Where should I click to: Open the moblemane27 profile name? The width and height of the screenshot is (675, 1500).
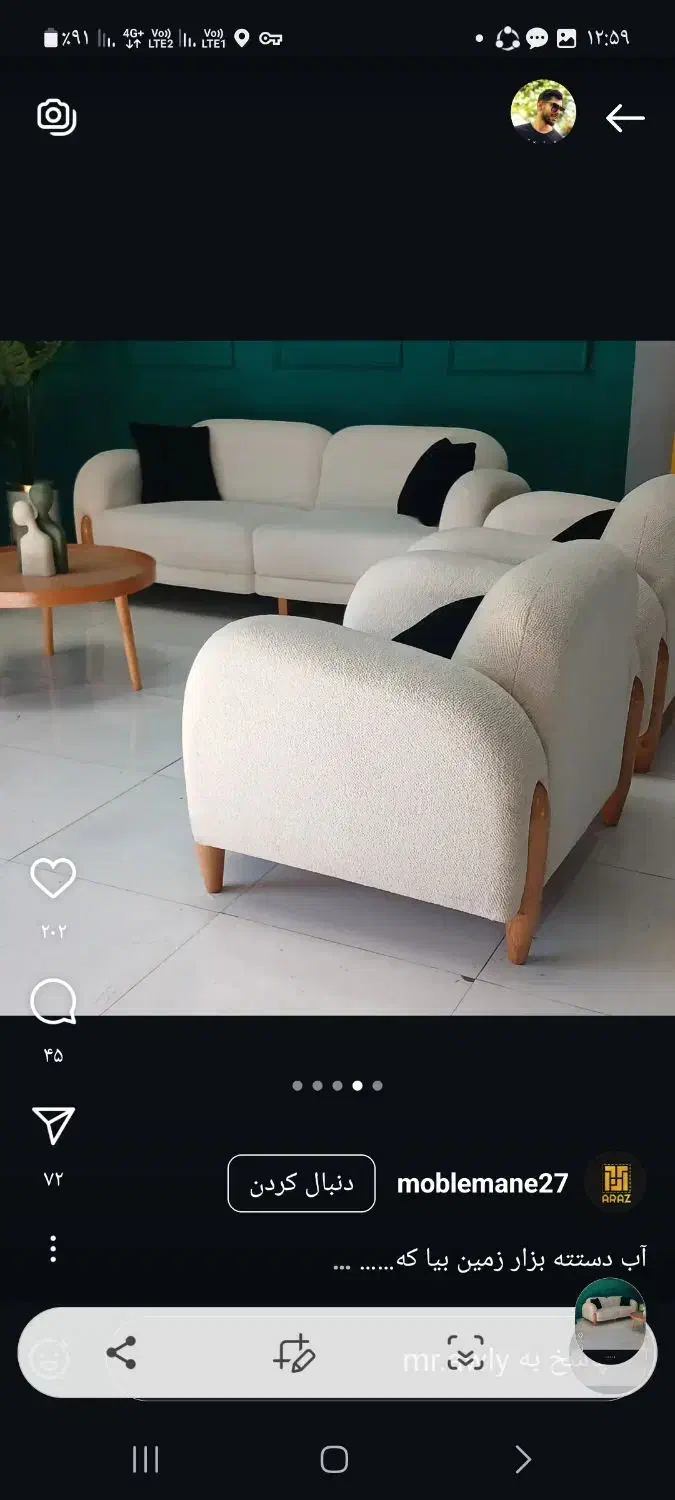(482, 1183)
